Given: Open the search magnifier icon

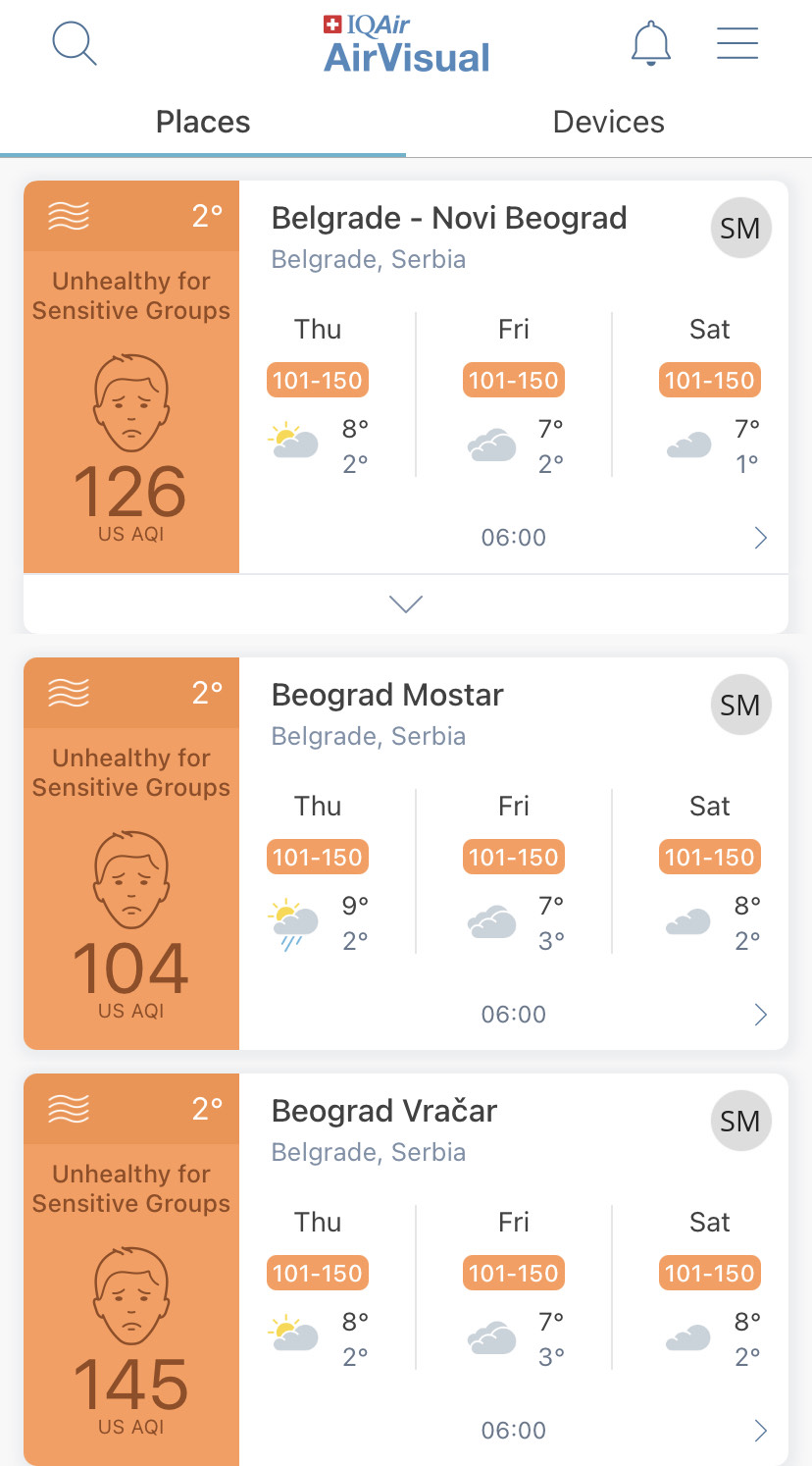Looking at the screenshot, I should (x=75, y=44).
